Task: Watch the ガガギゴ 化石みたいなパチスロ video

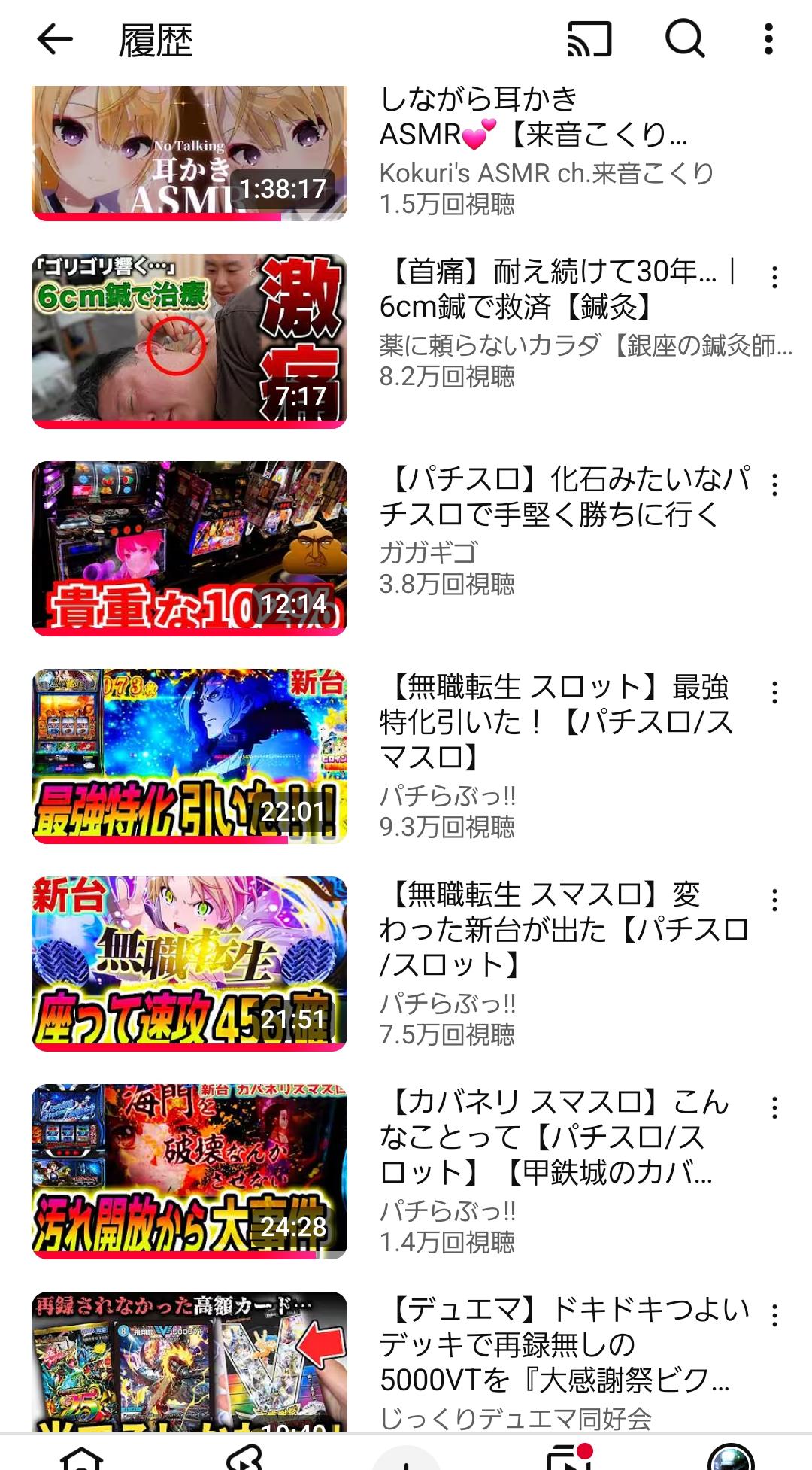Action: tap(189, 548)
